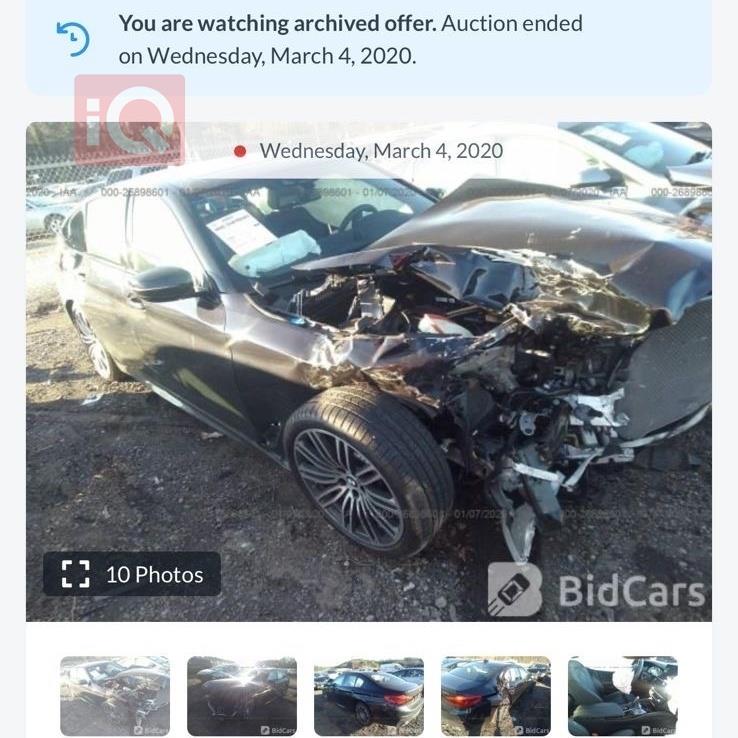Image resolution: width=738 pixels, height=738 pixels.
Task: View thumbnail showing rear tail lights
Action: (x=496, y=696)
